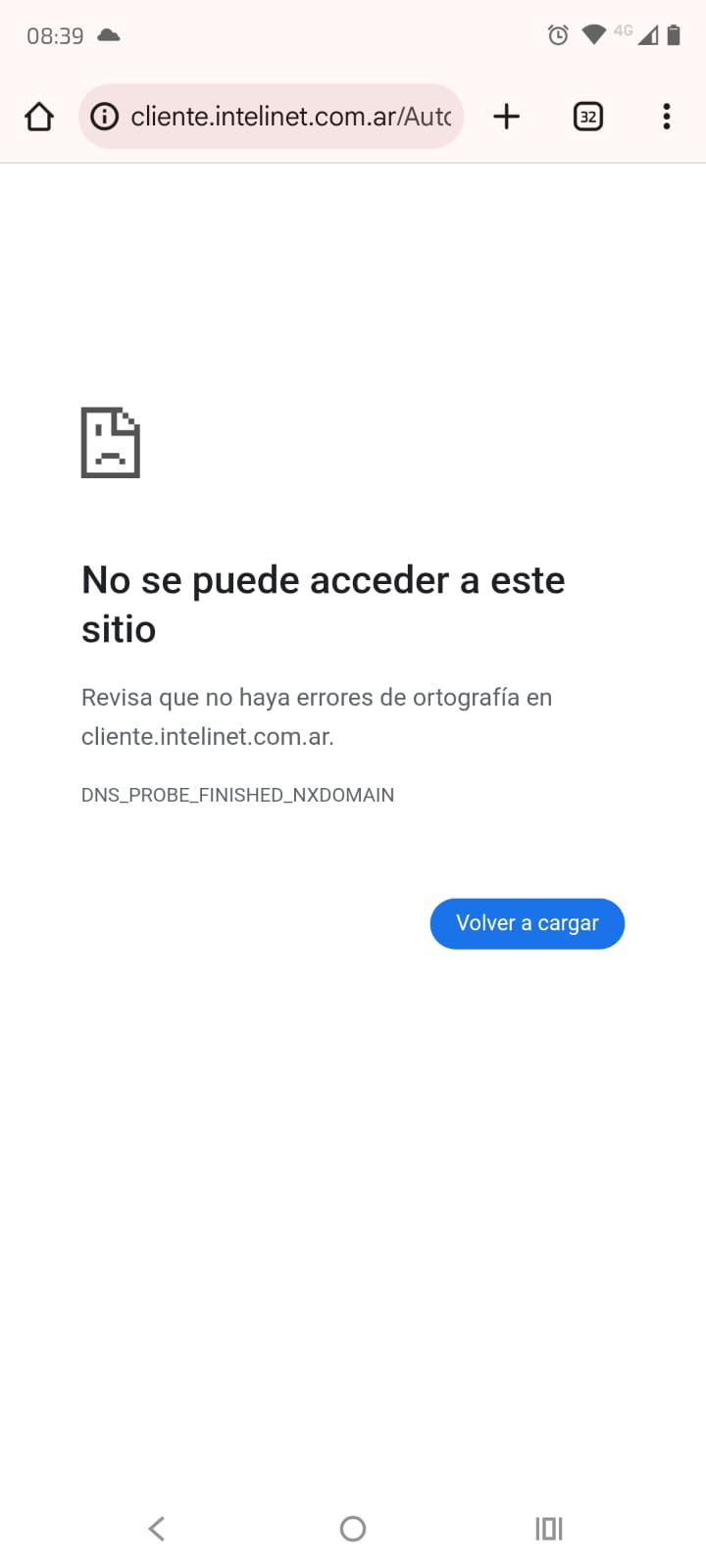
Task: View site information icon in address bar
Action: [104, 117]
